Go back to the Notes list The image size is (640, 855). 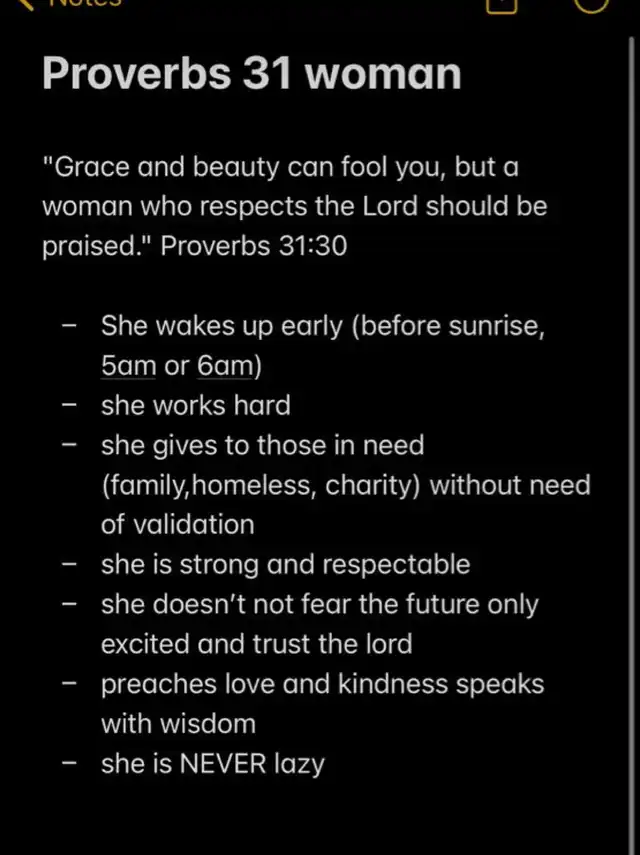(72, 4)
